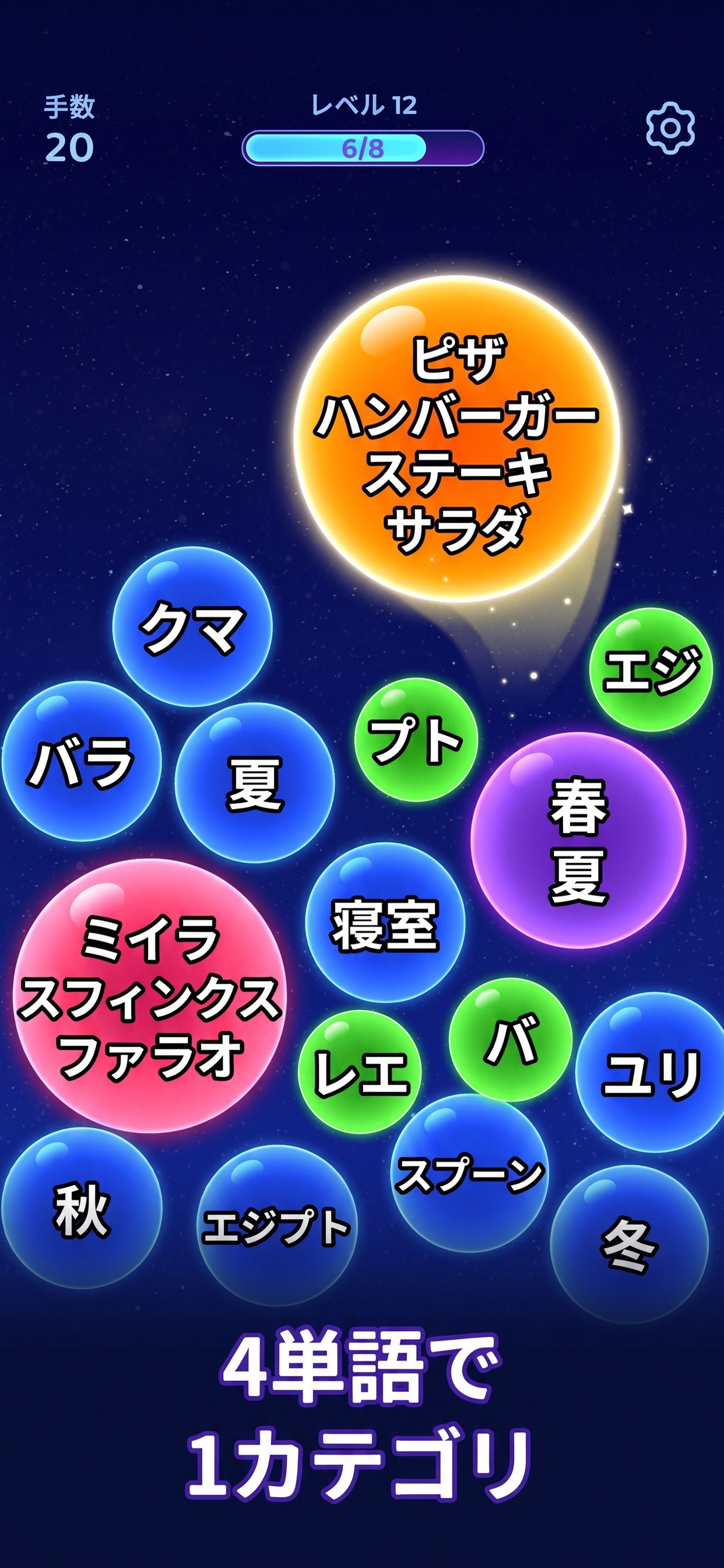
Task: Open the settings gear
Action: [670, 128]
